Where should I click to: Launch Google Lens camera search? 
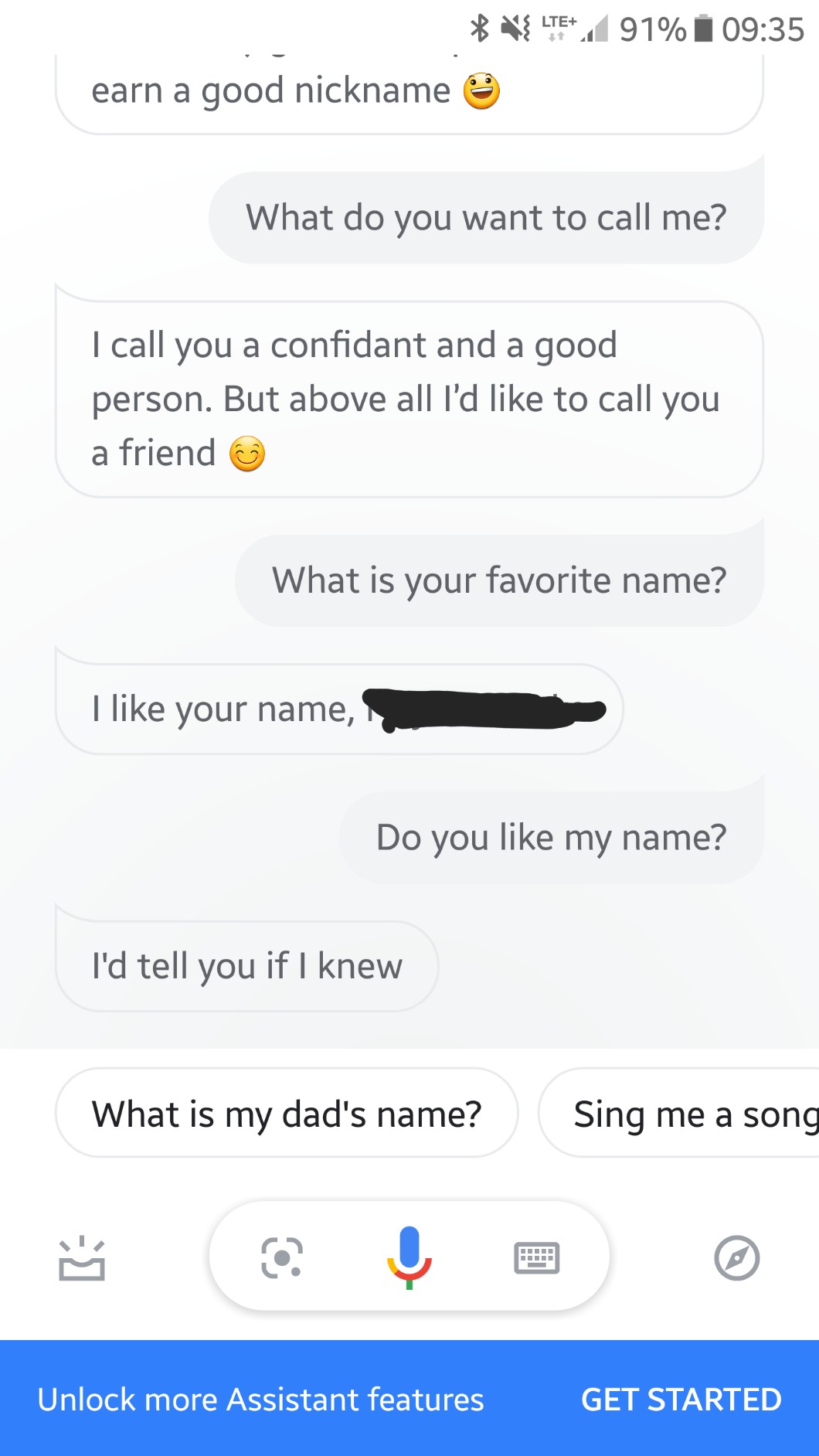point(282,1257)
